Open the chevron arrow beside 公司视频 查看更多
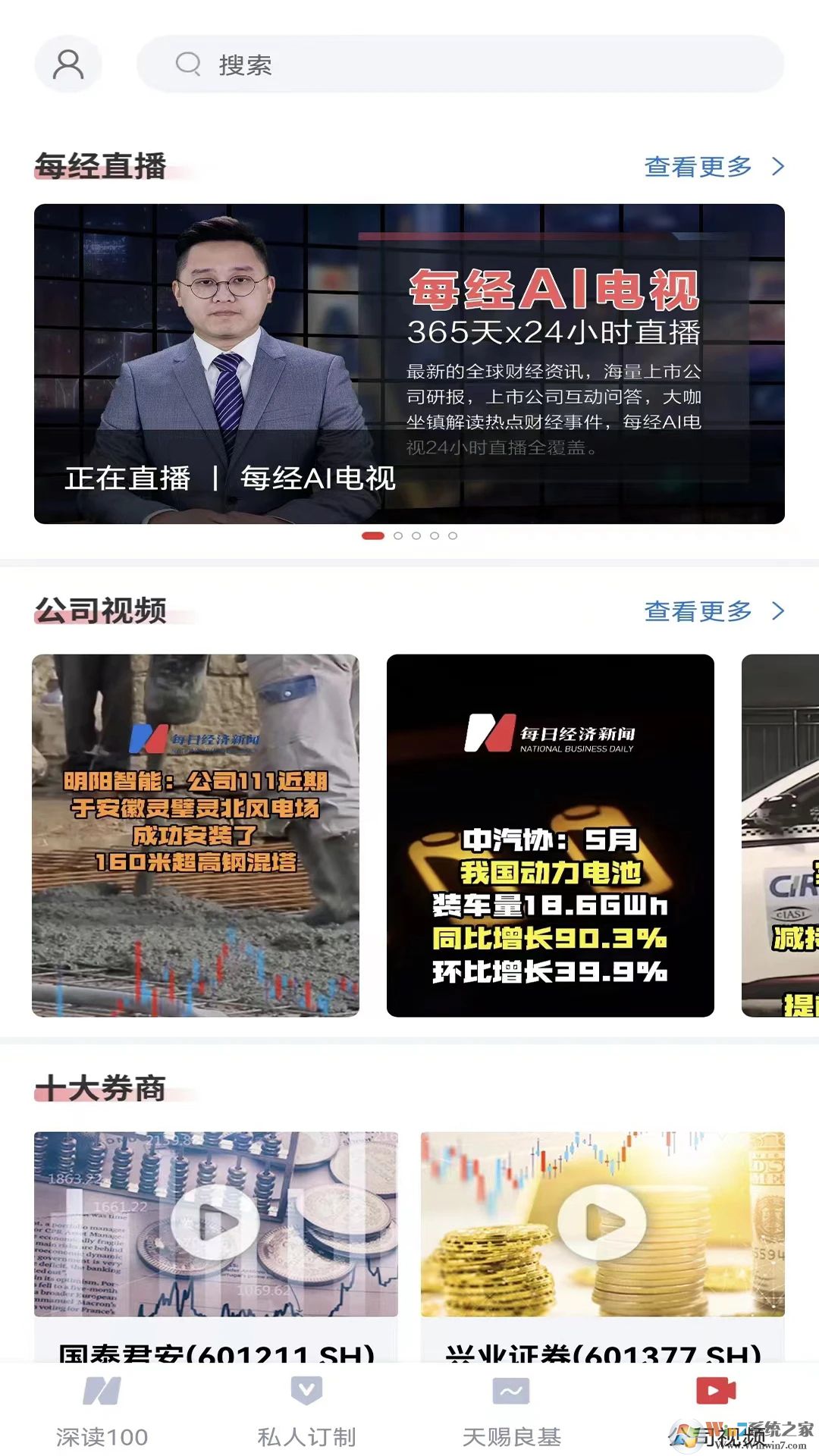Image resolution: width=819 pixels, height=1456 pixels. [777, 613]
